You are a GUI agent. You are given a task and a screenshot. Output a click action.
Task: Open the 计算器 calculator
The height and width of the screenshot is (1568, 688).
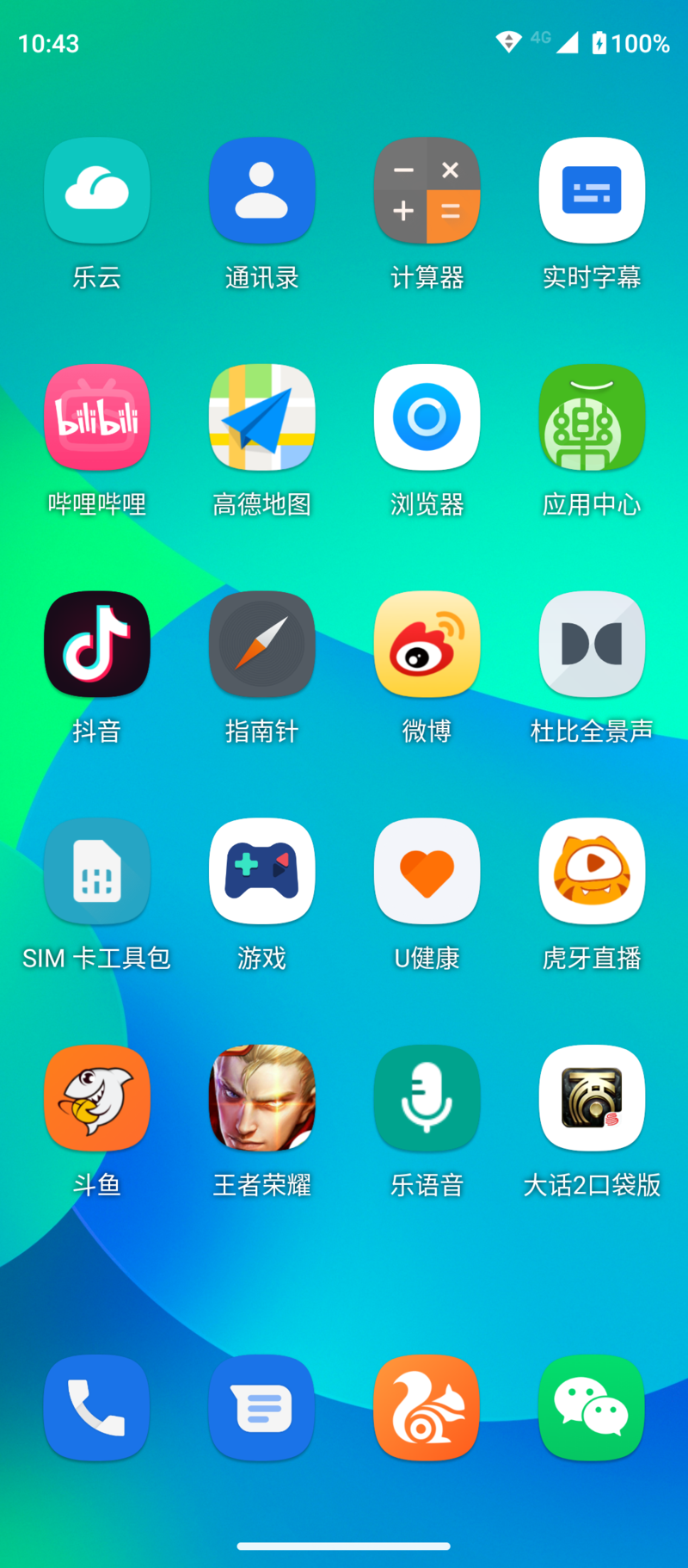tap(427, 191)
